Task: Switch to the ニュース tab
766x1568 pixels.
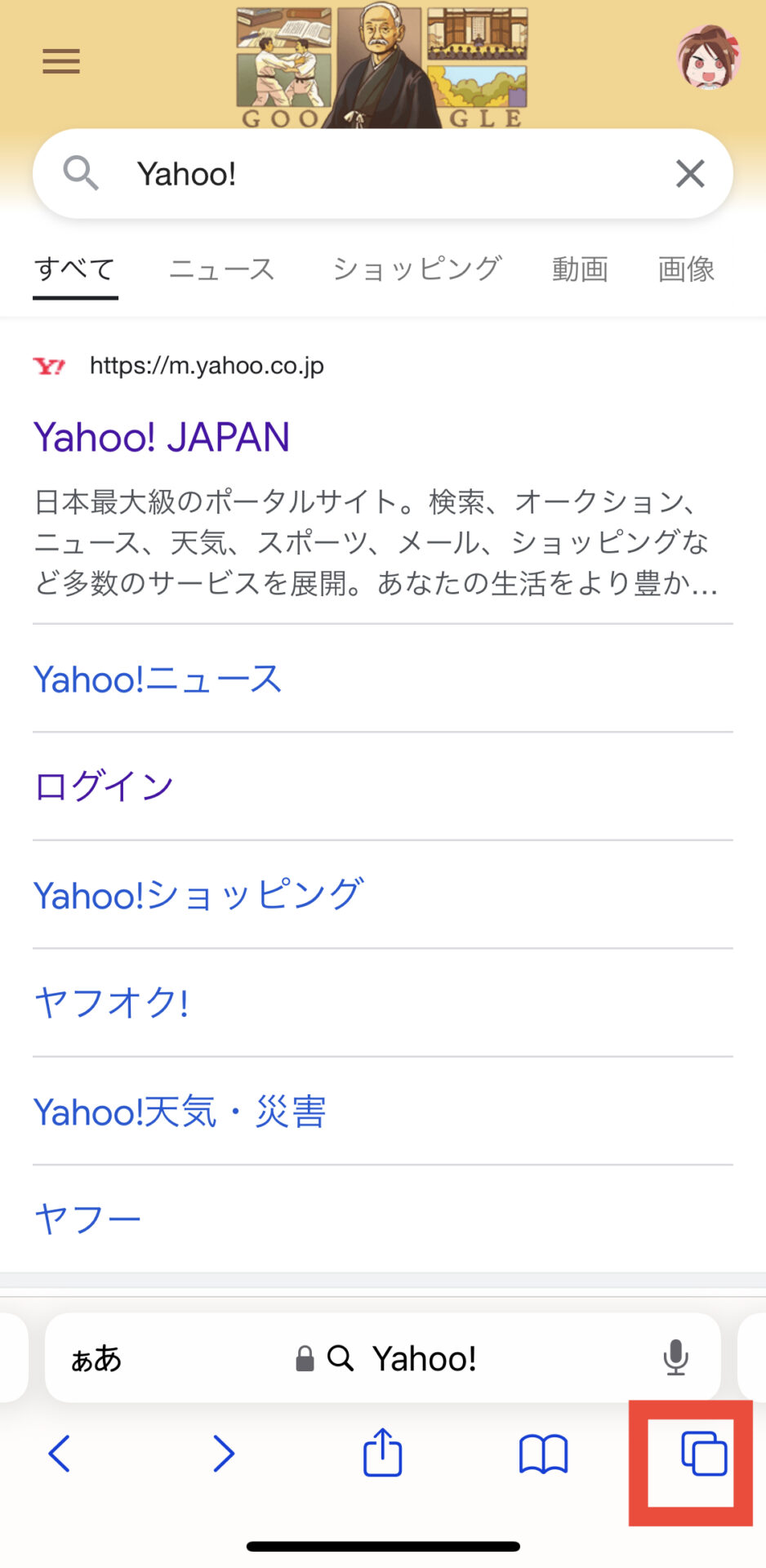Action: 221,269
